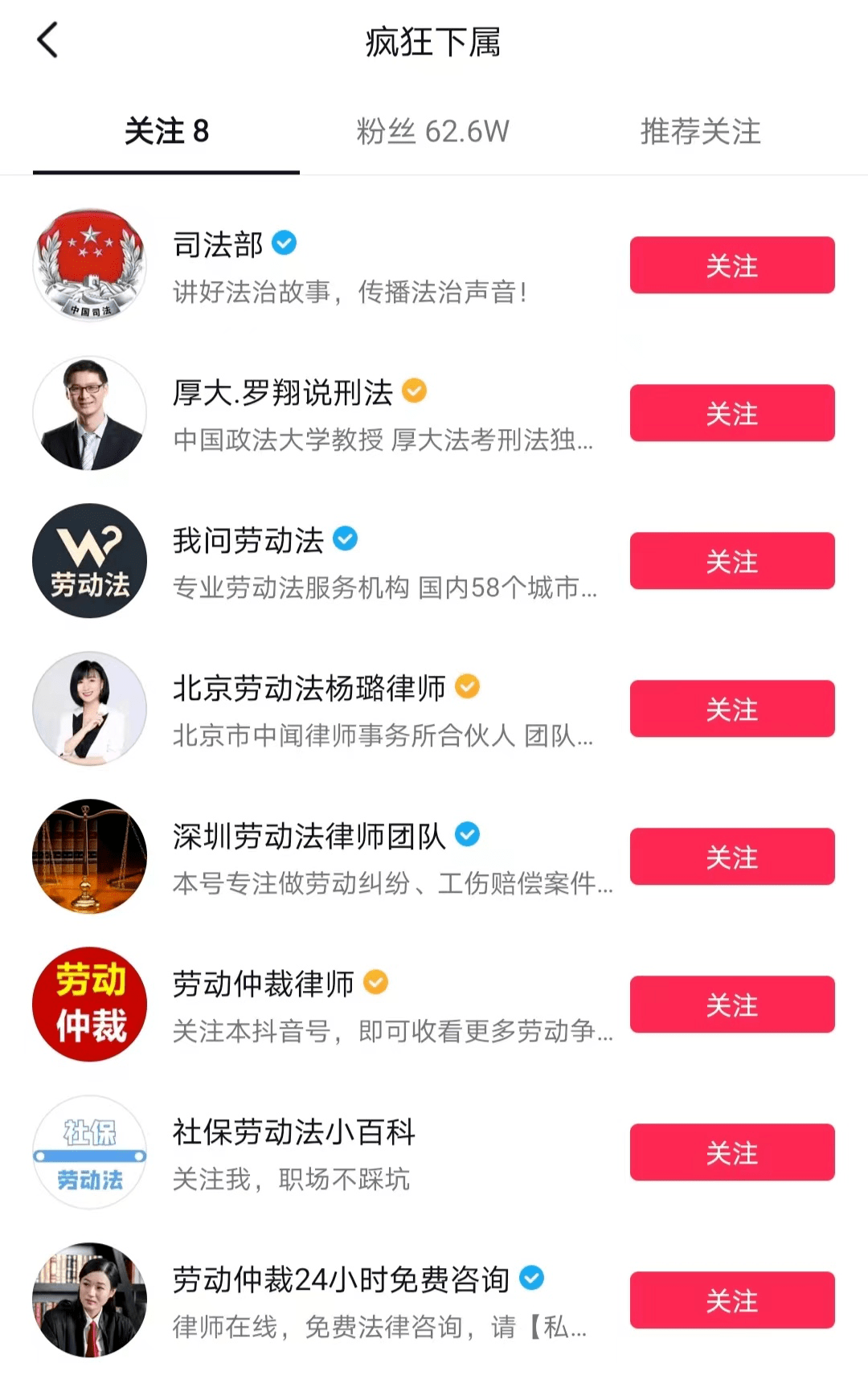Tap 关注 next to 我问劳动法

point(731,561)
